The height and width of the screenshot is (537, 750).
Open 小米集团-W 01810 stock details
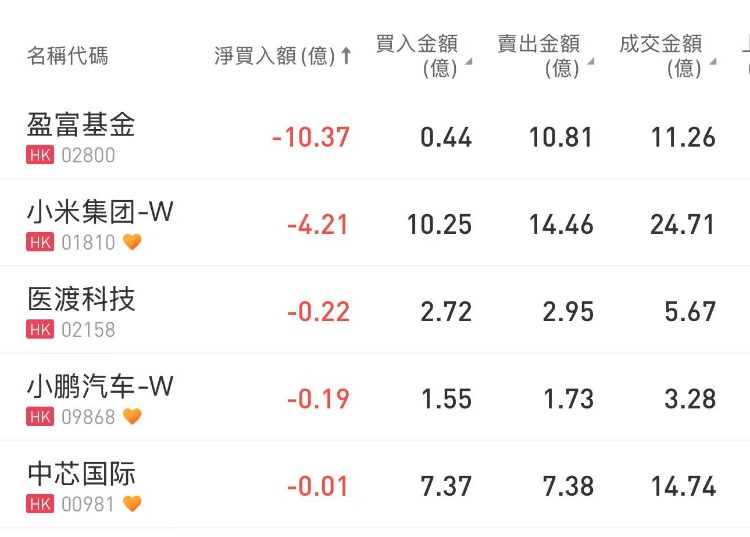[100, 224]
